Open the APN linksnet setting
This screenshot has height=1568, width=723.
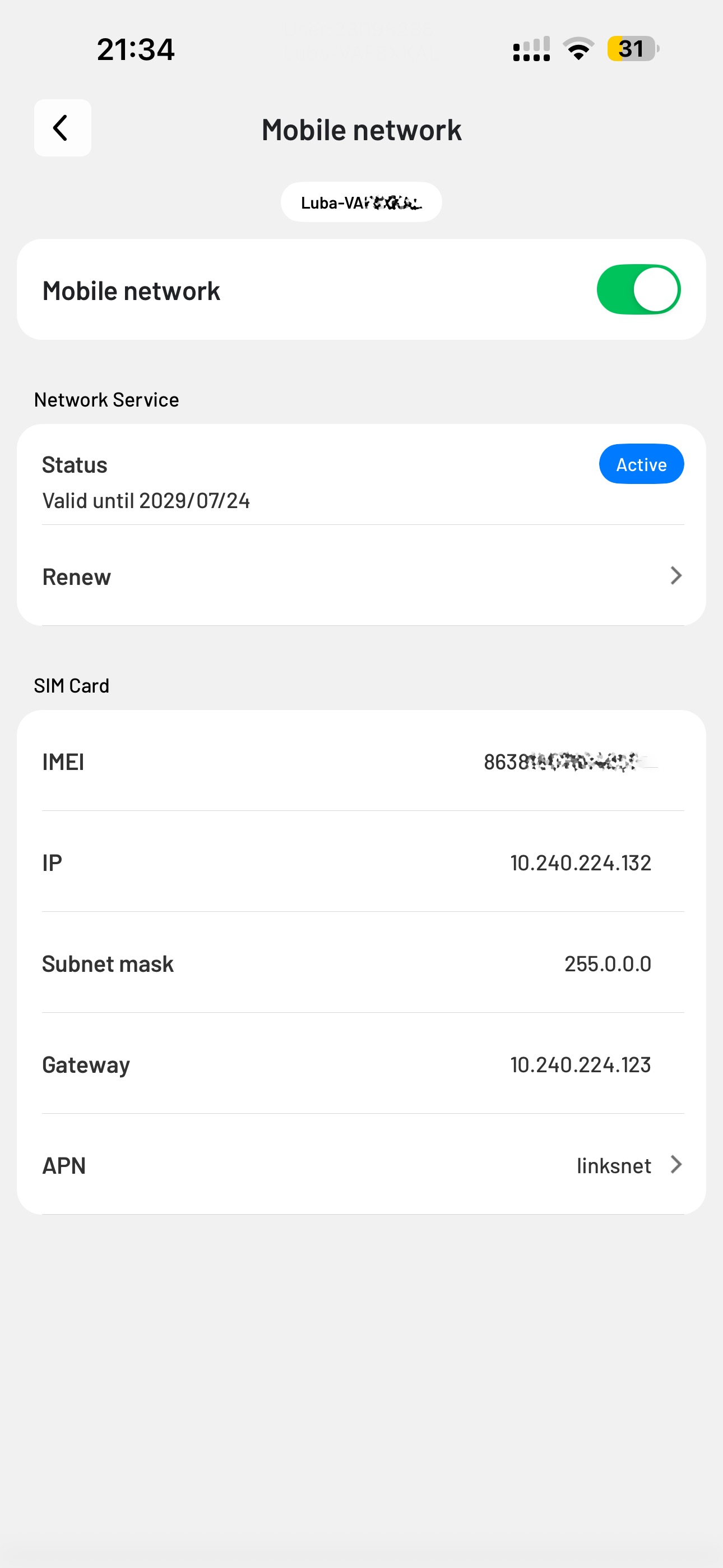[x=361, y=1165]
